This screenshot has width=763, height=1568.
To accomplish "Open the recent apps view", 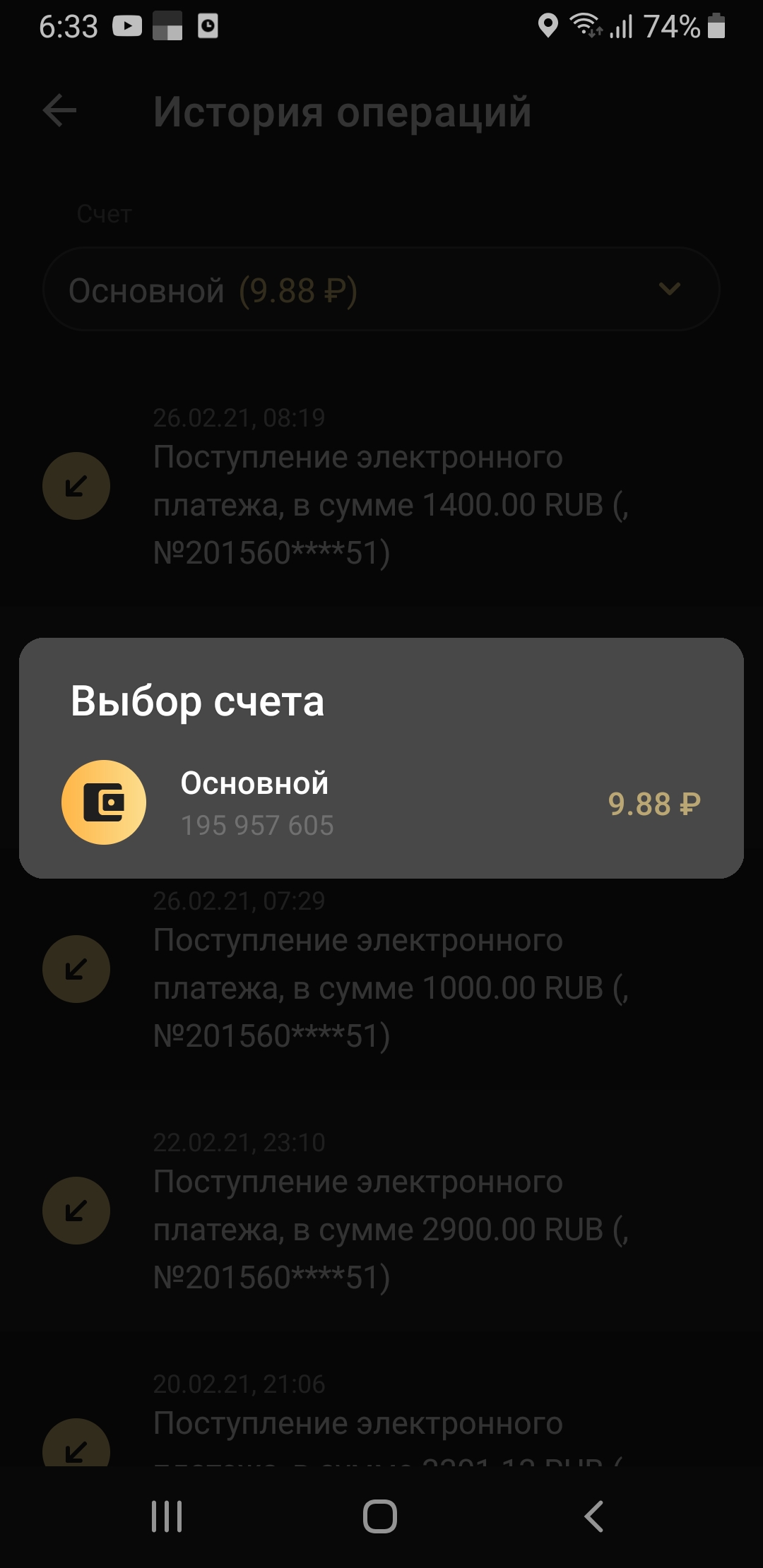I will tap(167, 1516).
